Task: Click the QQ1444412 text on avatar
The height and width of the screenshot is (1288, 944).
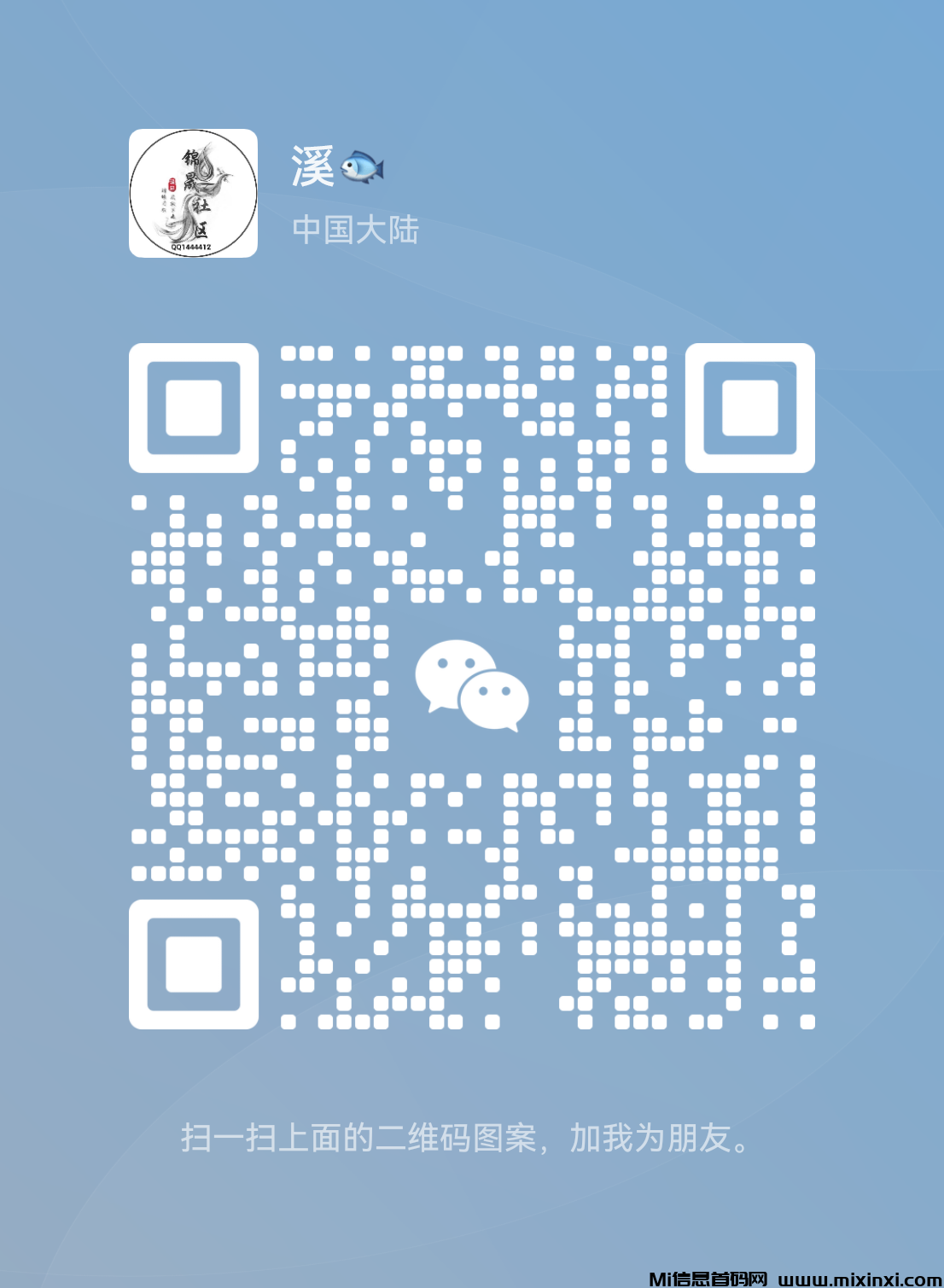Action: coord(193,248)
